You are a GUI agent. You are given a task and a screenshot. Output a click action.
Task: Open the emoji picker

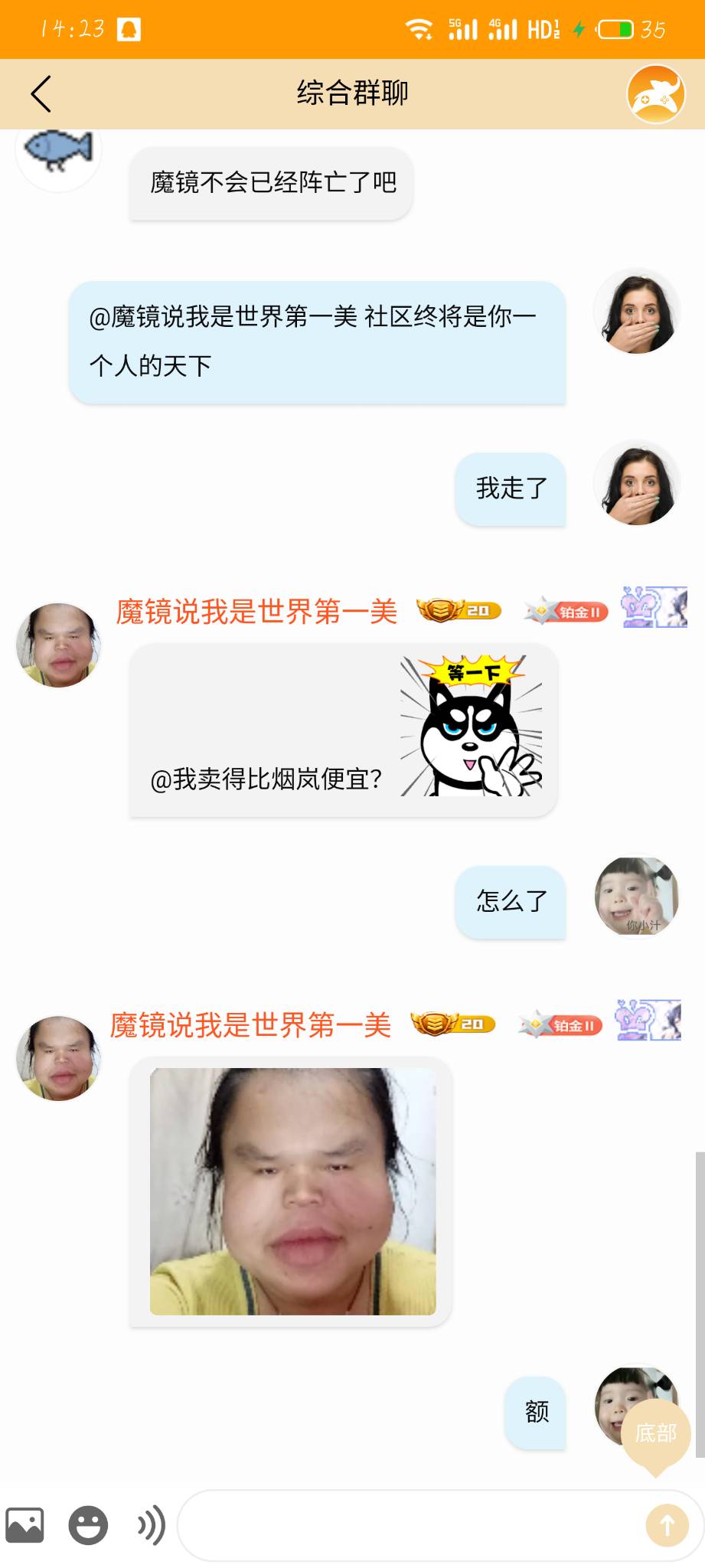88,1524
